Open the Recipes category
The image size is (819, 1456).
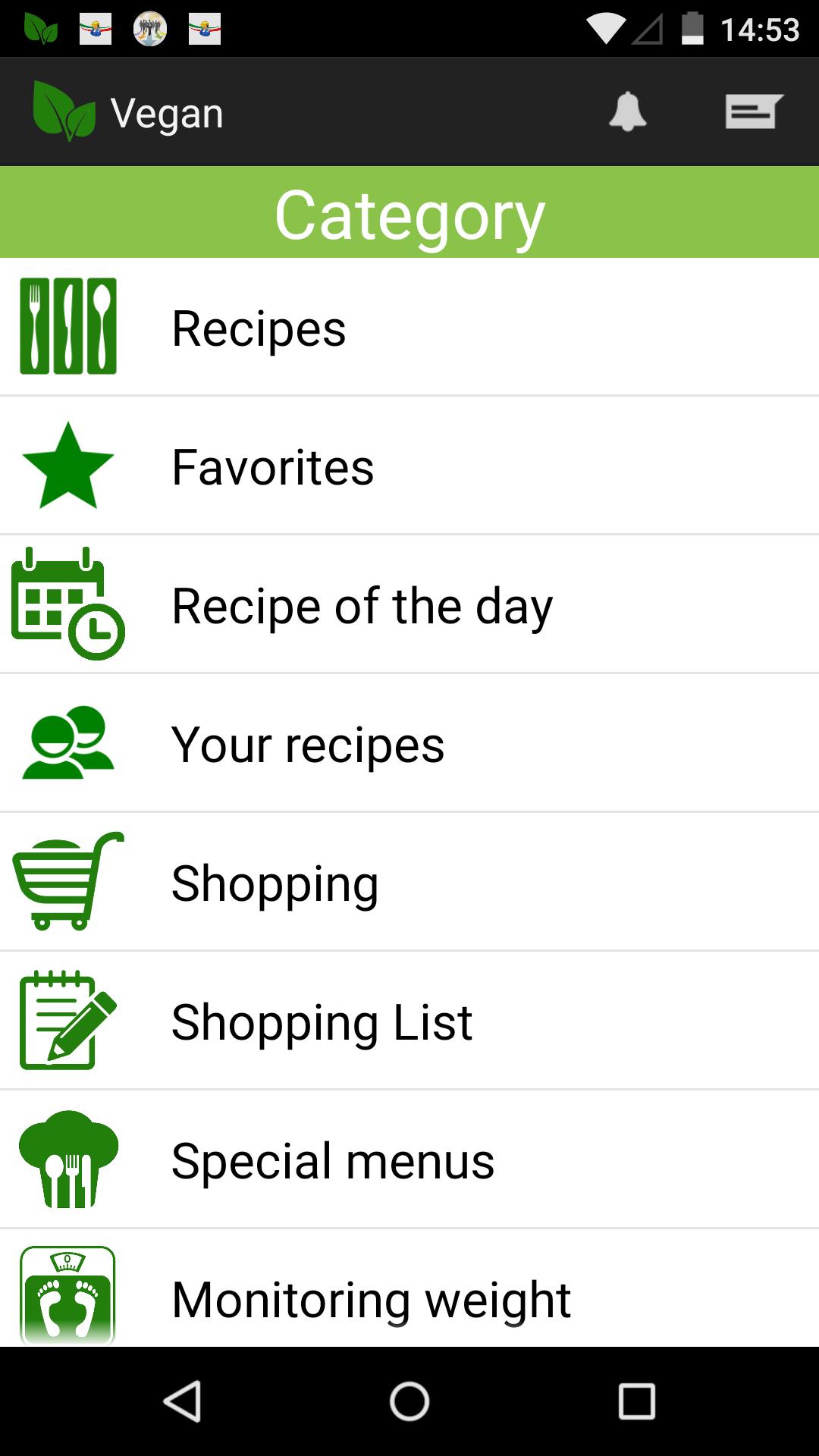click(x=409, y=327)
